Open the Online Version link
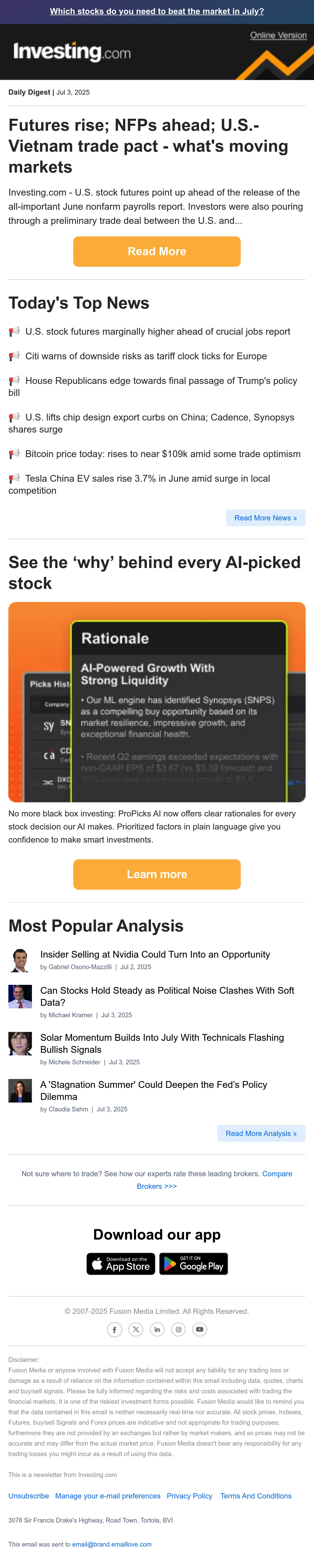 (x=278, y=35)
